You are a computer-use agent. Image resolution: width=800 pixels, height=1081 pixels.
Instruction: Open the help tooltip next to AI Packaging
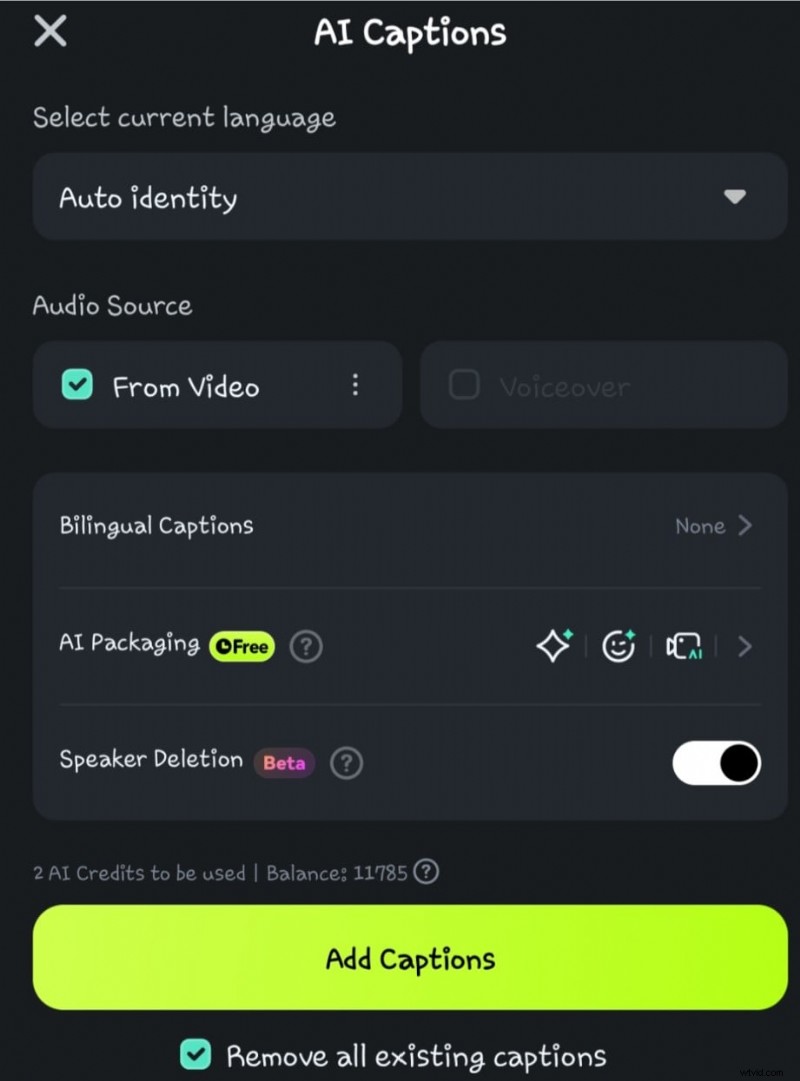pos(306,647)
